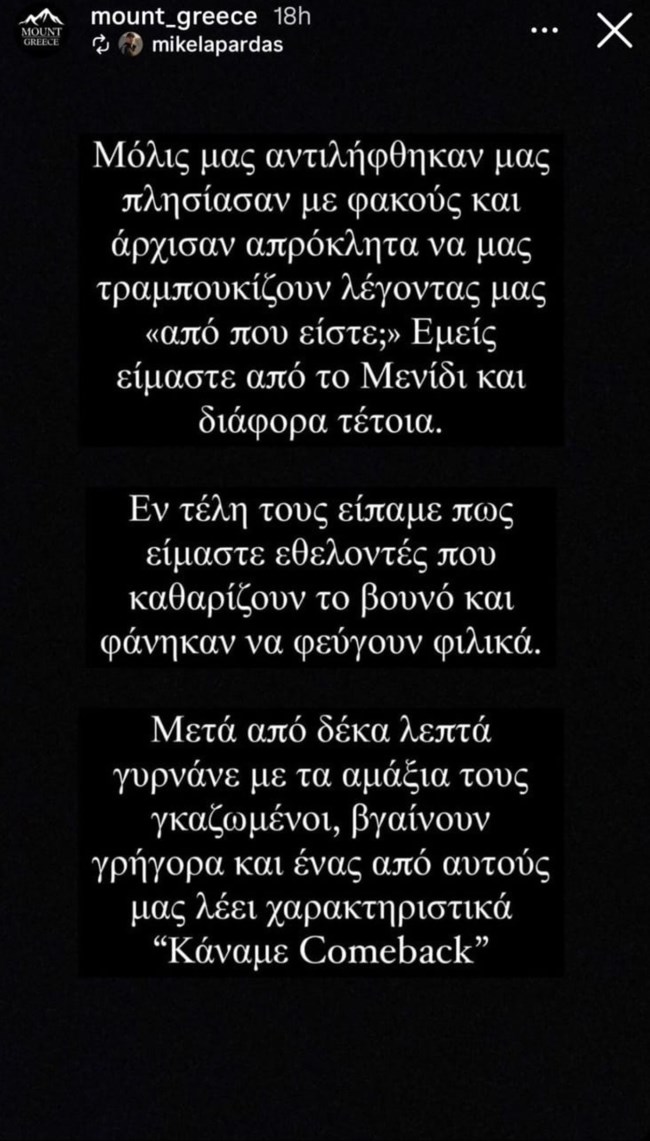Open mount_greece profile from avatar
This screenshot has width=650, height=1141.
42,31
